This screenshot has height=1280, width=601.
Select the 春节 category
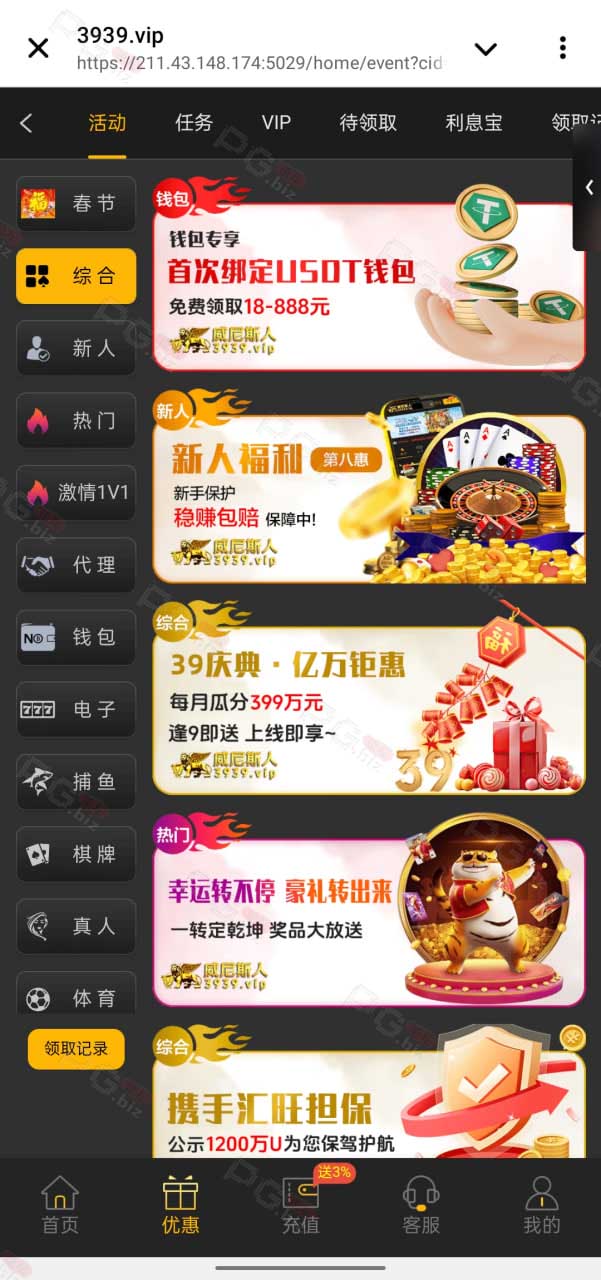tap(76, 204)
